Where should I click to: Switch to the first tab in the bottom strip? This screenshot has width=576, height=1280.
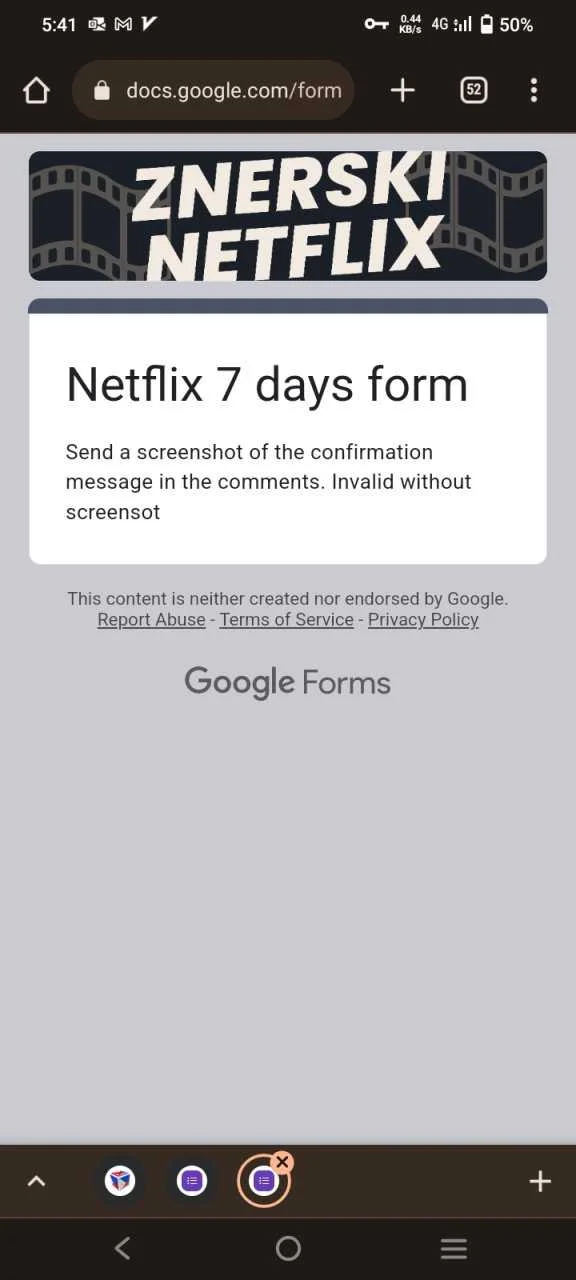120,1182
